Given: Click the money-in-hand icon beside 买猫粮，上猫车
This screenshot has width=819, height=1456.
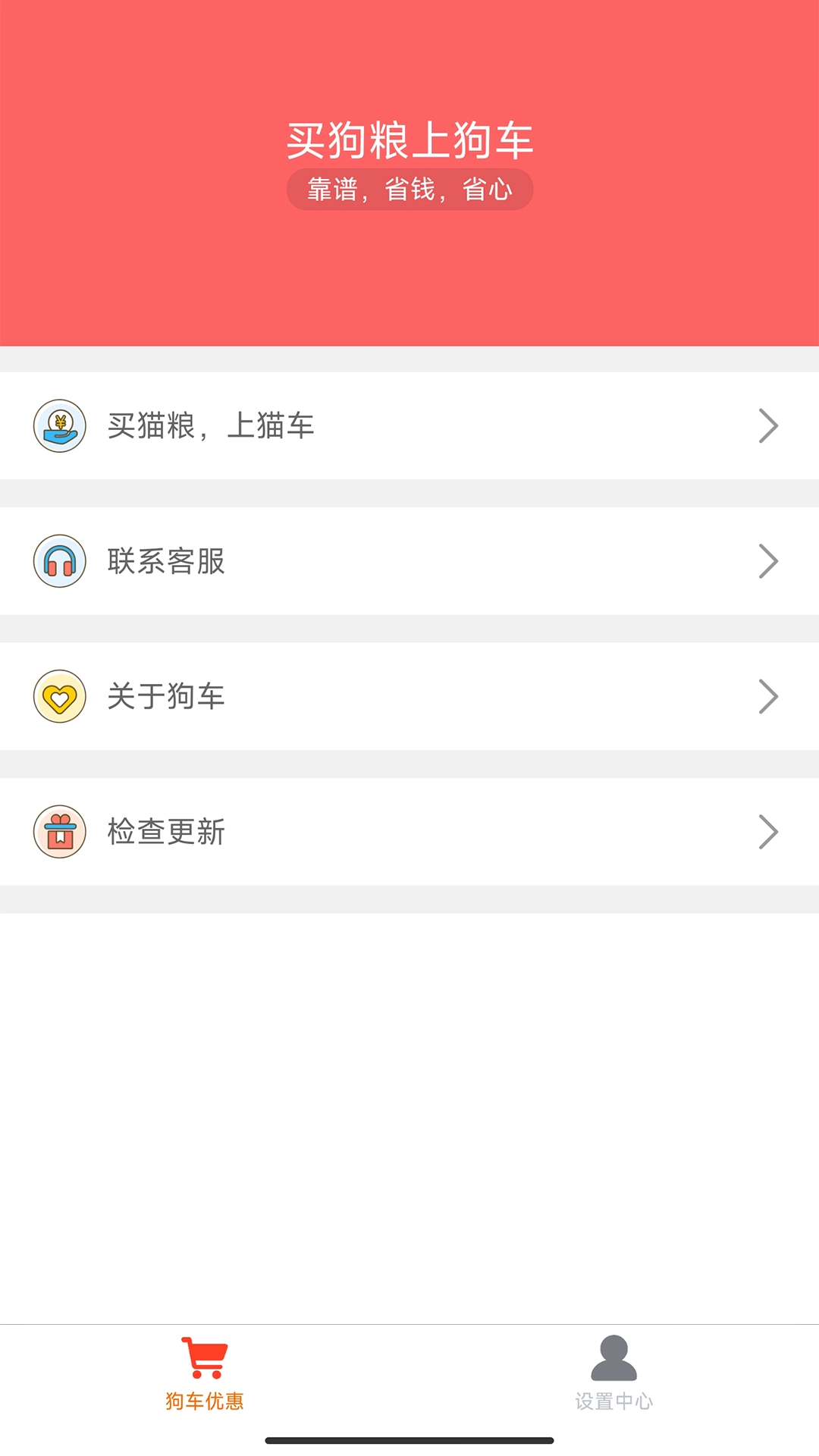Looking at the screenshot, I should [x=60, y=425].
